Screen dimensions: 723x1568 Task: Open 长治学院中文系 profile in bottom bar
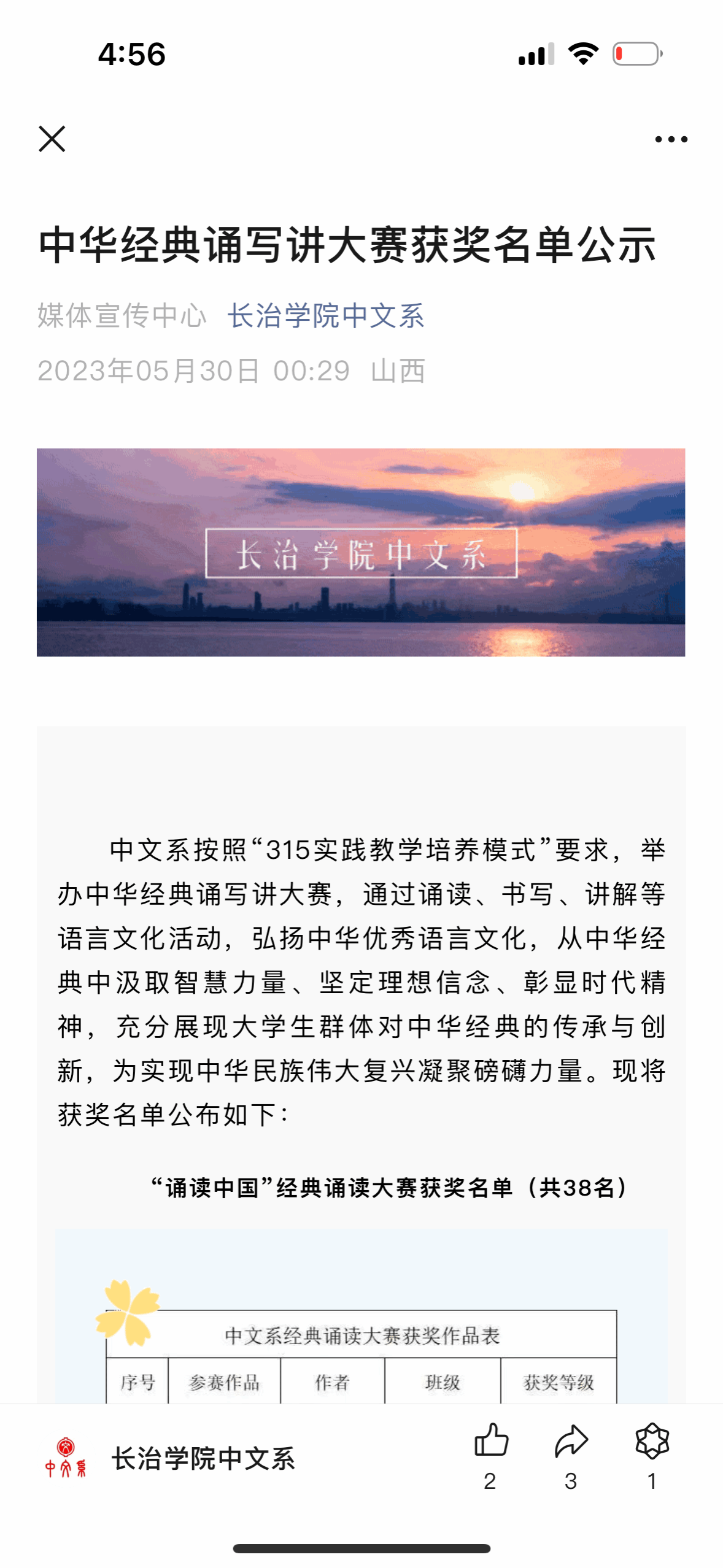click(170, 1458)
